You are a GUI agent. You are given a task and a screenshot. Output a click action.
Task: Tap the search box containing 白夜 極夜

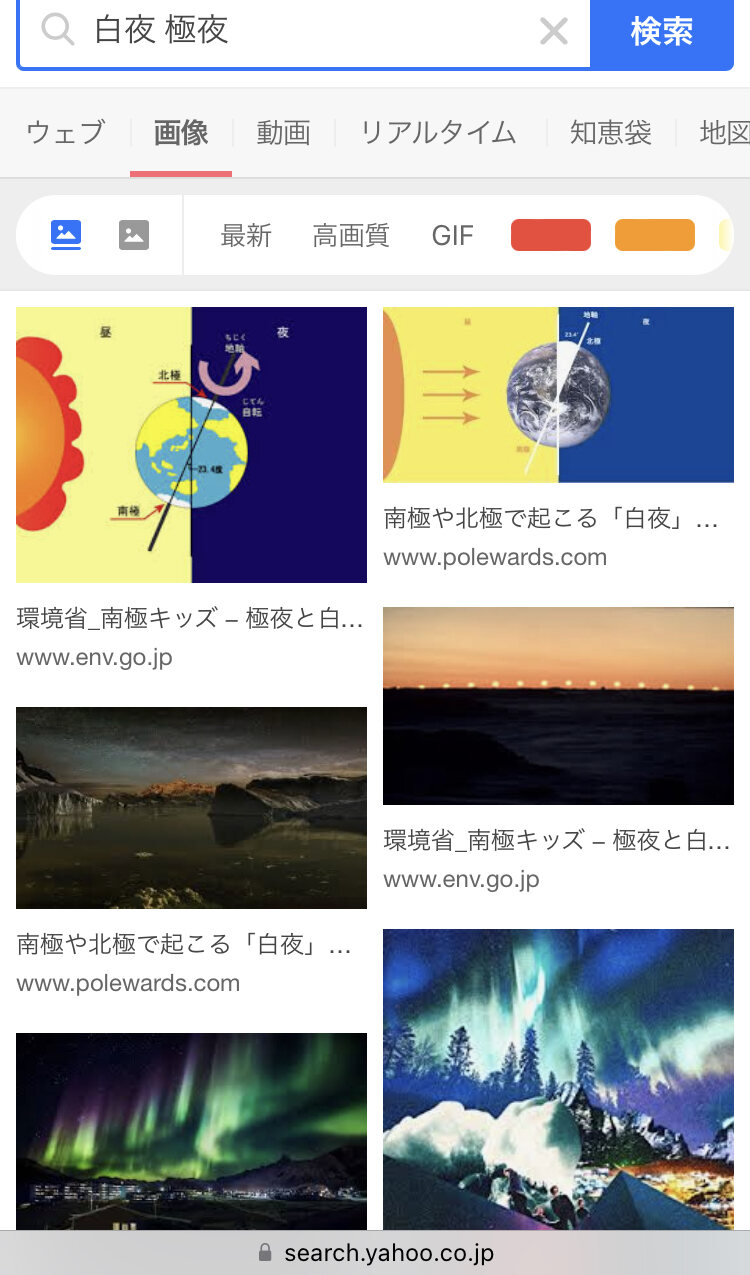click(x=300, y=31)
